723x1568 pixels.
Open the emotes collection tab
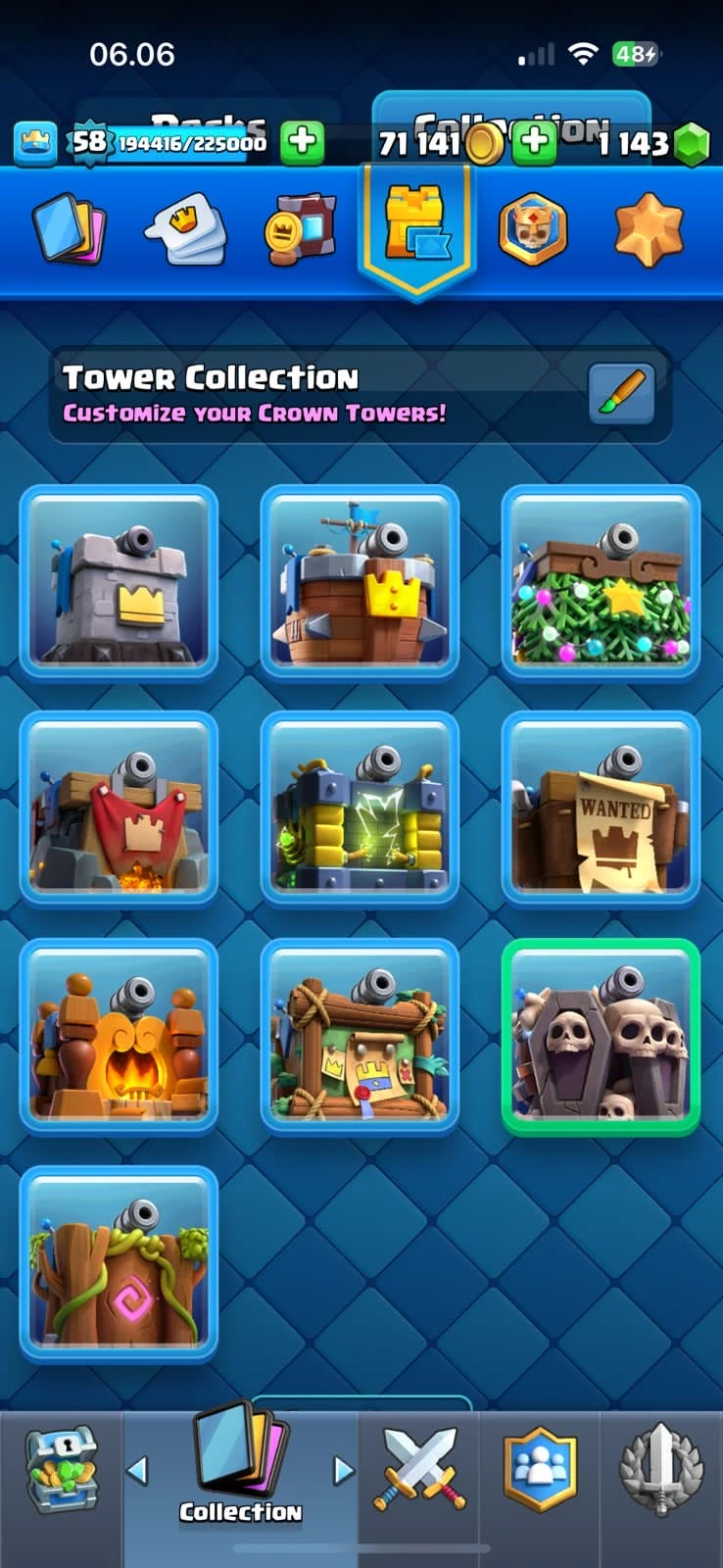pos(185,229)
